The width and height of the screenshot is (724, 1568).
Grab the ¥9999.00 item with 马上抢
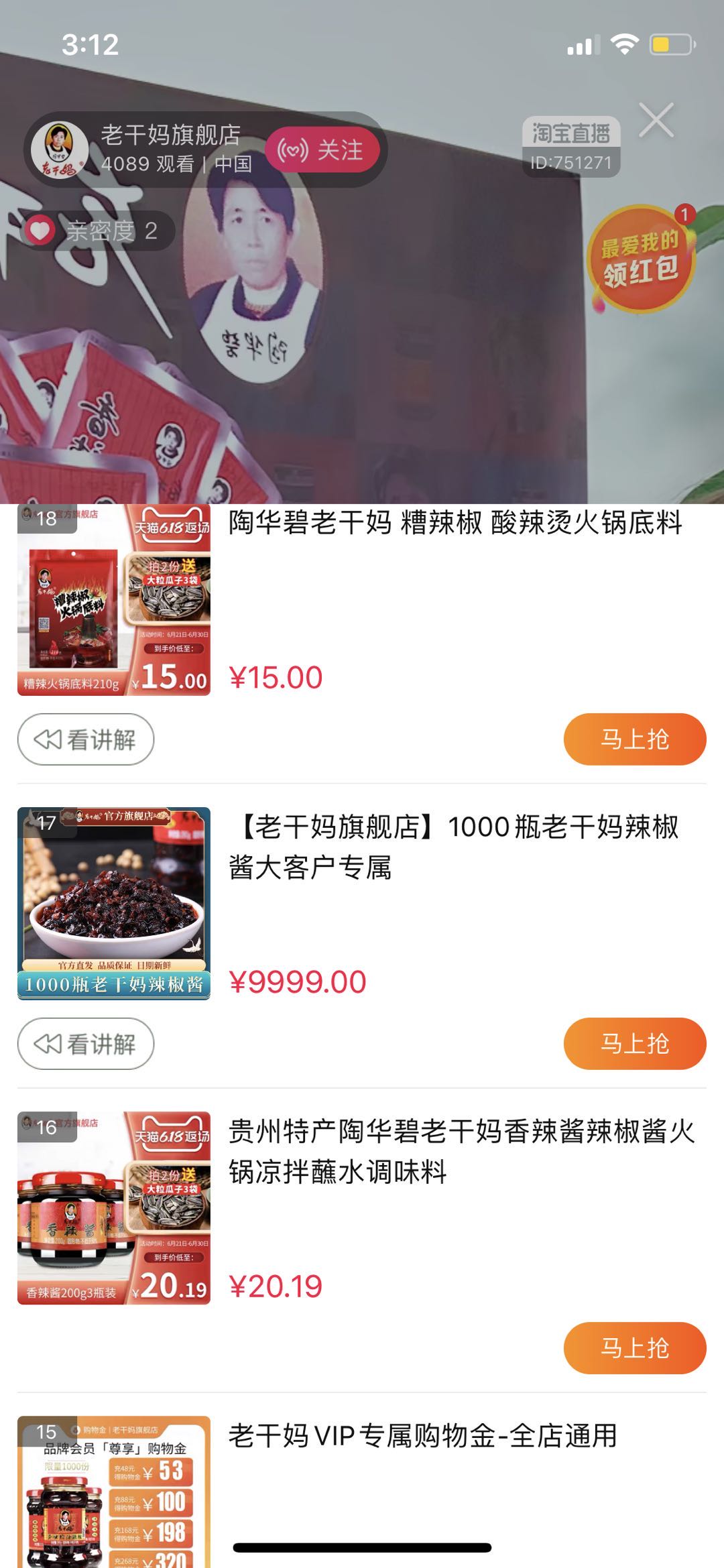coord(634,1044)
